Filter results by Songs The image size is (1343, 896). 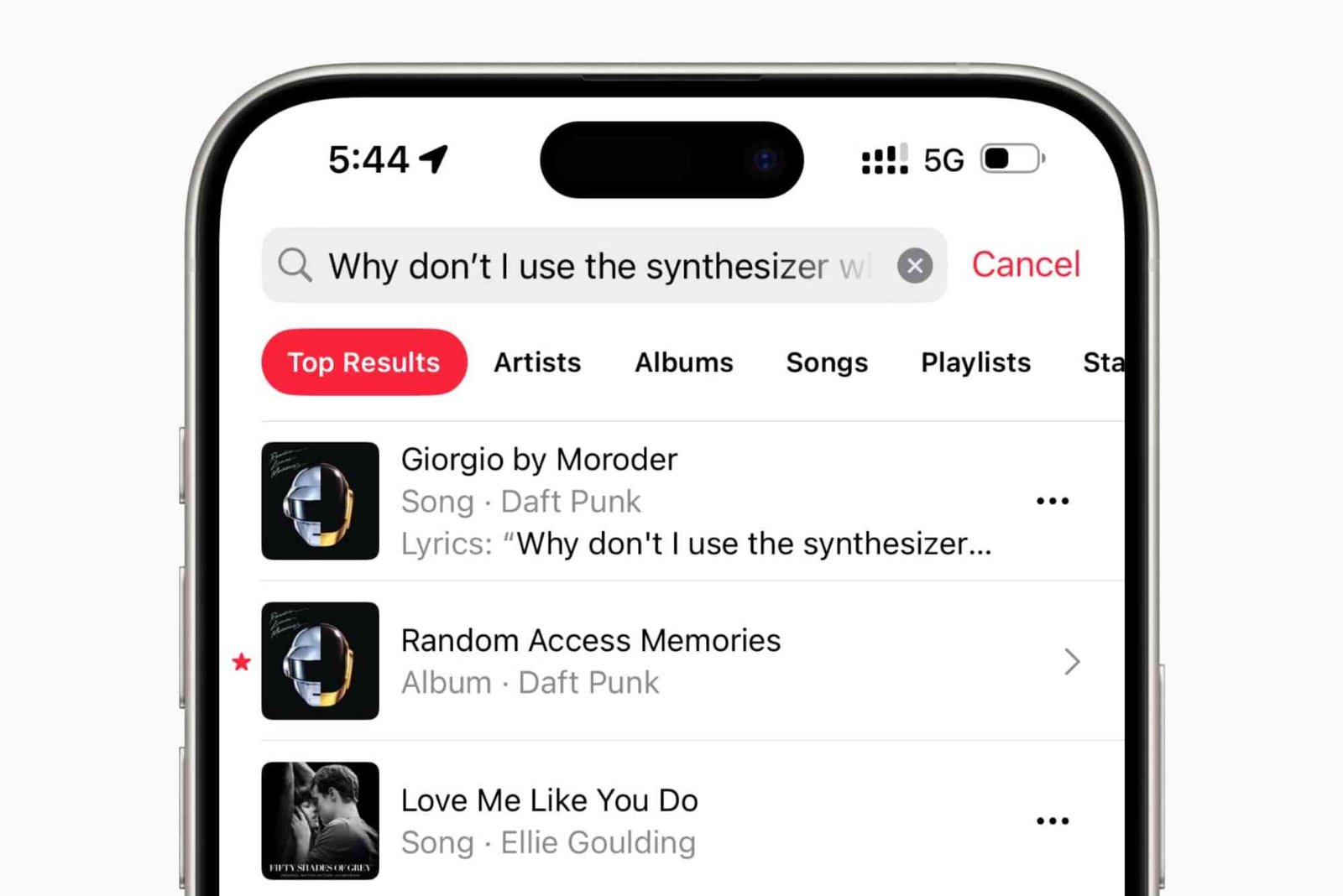click(827, 362)
